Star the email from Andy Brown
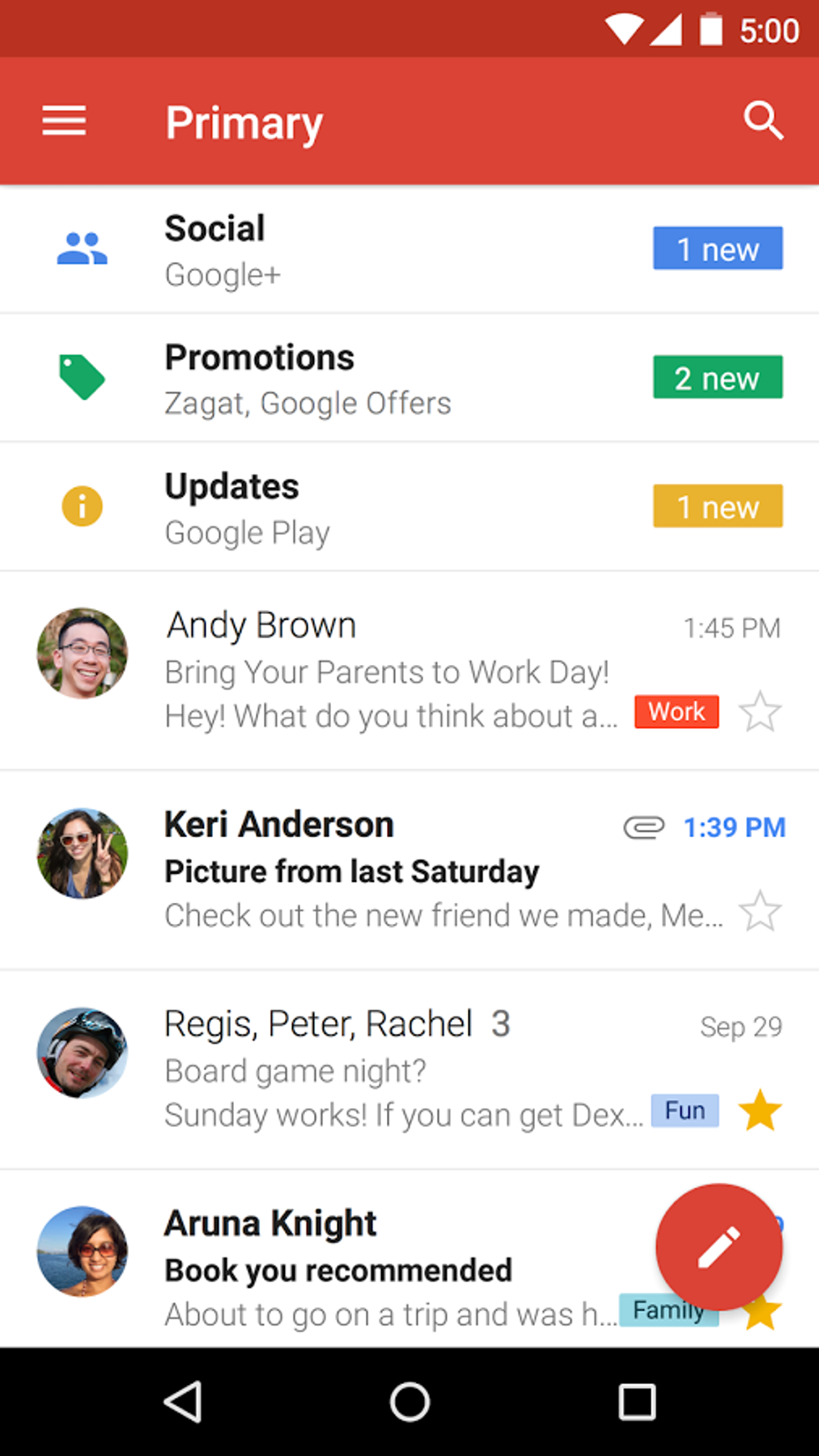Screen dimensions: 819x1456 (x=760, y=713)
